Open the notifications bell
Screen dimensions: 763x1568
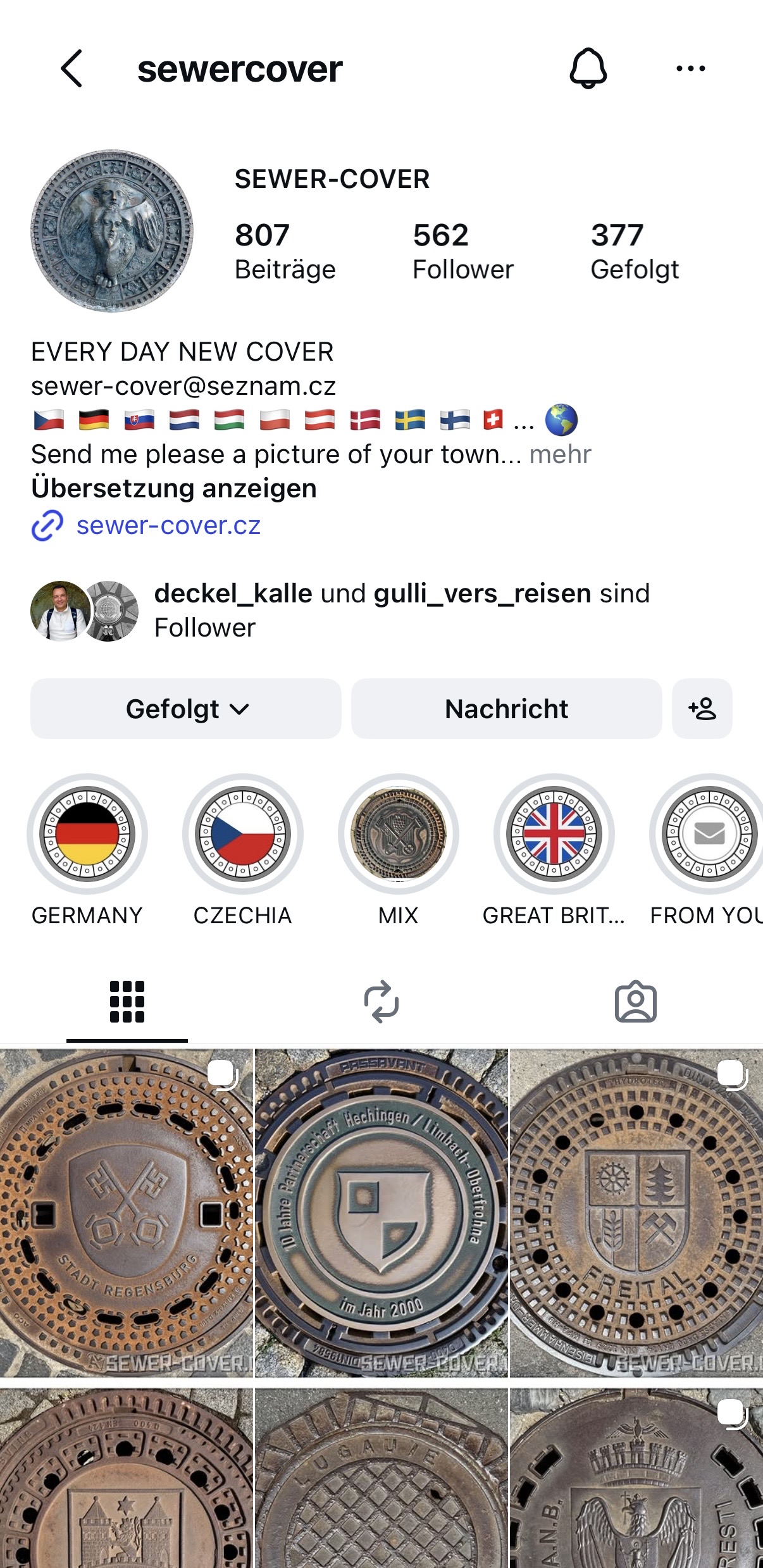(x=588, y=68)
